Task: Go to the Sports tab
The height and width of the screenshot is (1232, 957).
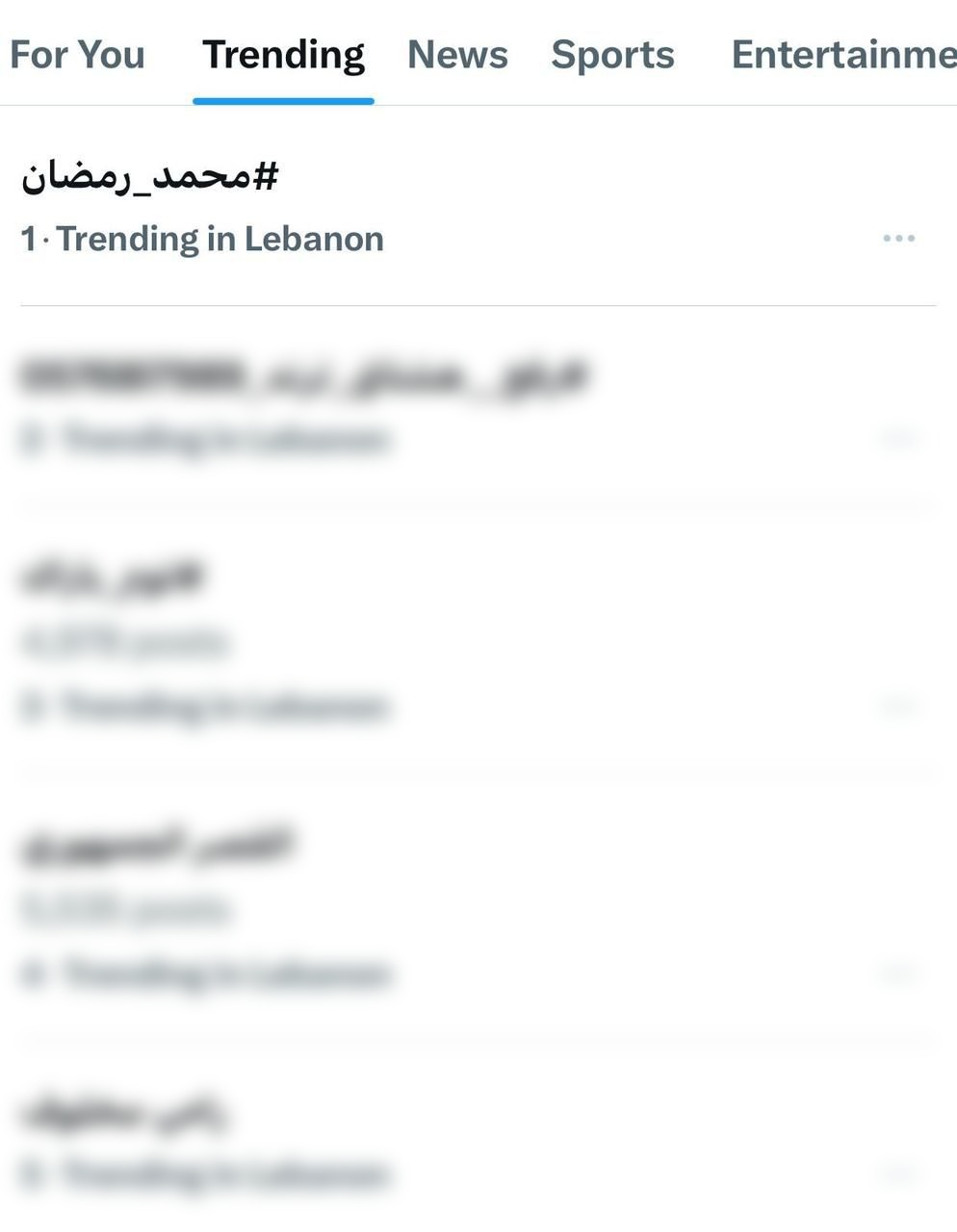Action: coord(612,55)
